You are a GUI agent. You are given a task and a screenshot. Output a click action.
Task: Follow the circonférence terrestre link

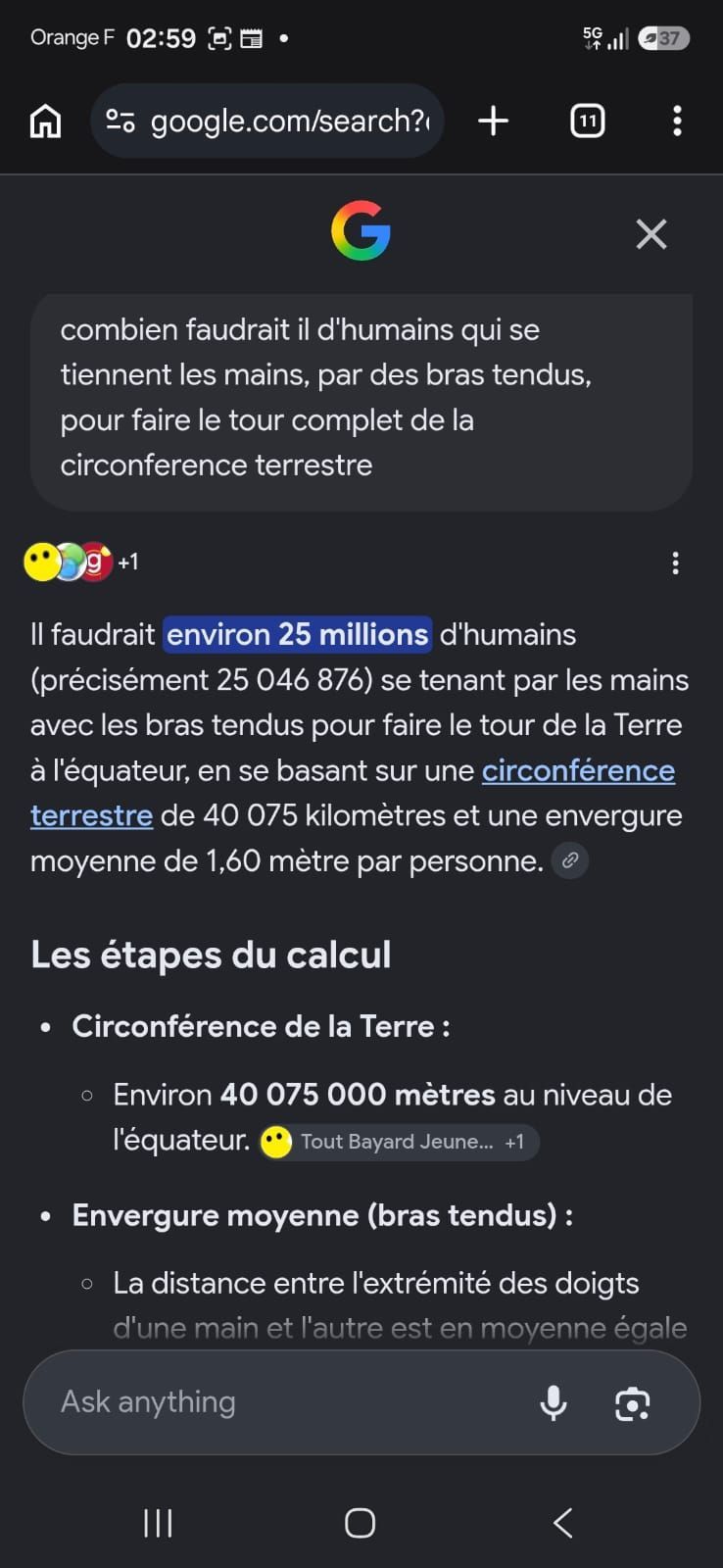click(x=353, y=793)
